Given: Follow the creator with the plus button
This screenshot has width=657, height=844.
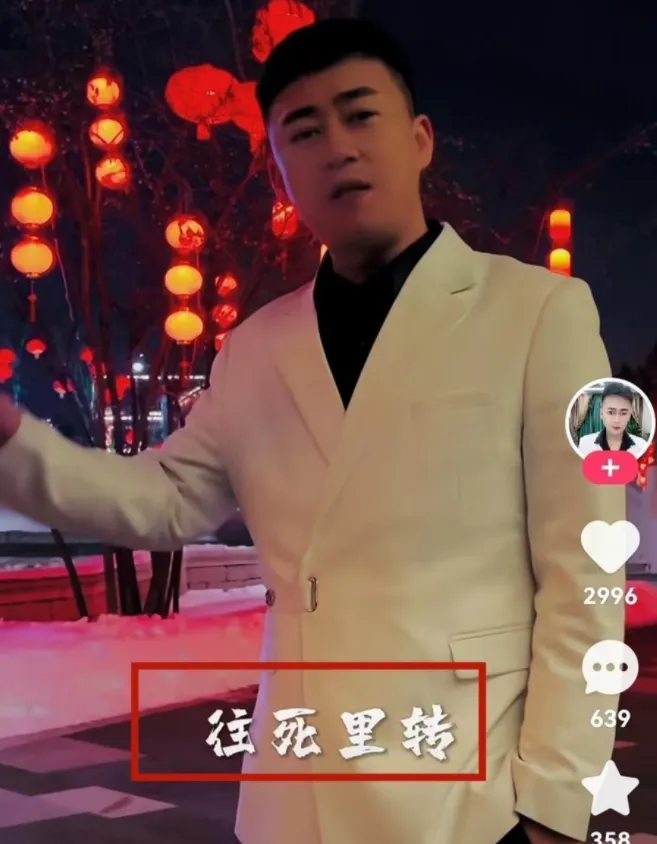Looking at the screenshot, I should tap(610, 467).
